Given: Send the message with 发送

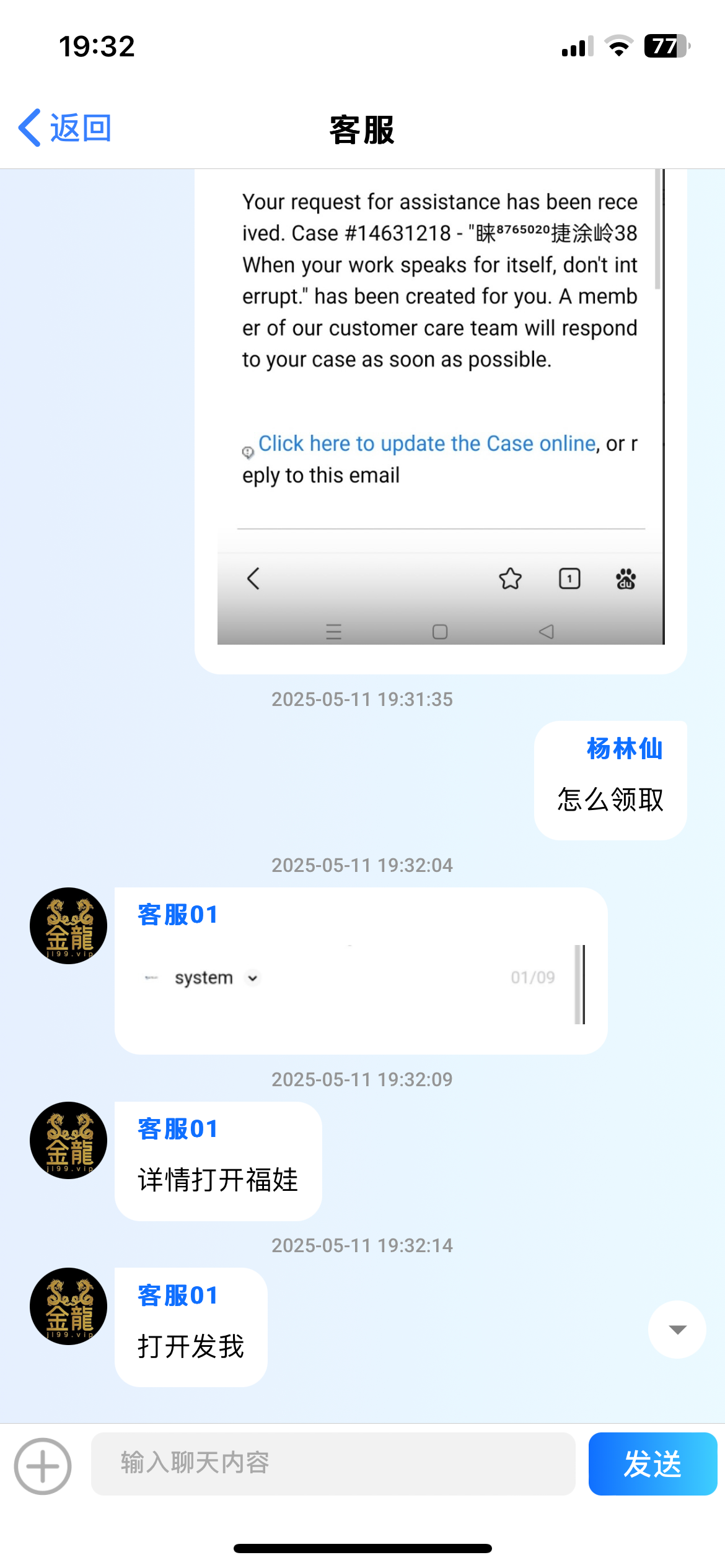Looking at the screenshot, I should [x=652, y=1464].
